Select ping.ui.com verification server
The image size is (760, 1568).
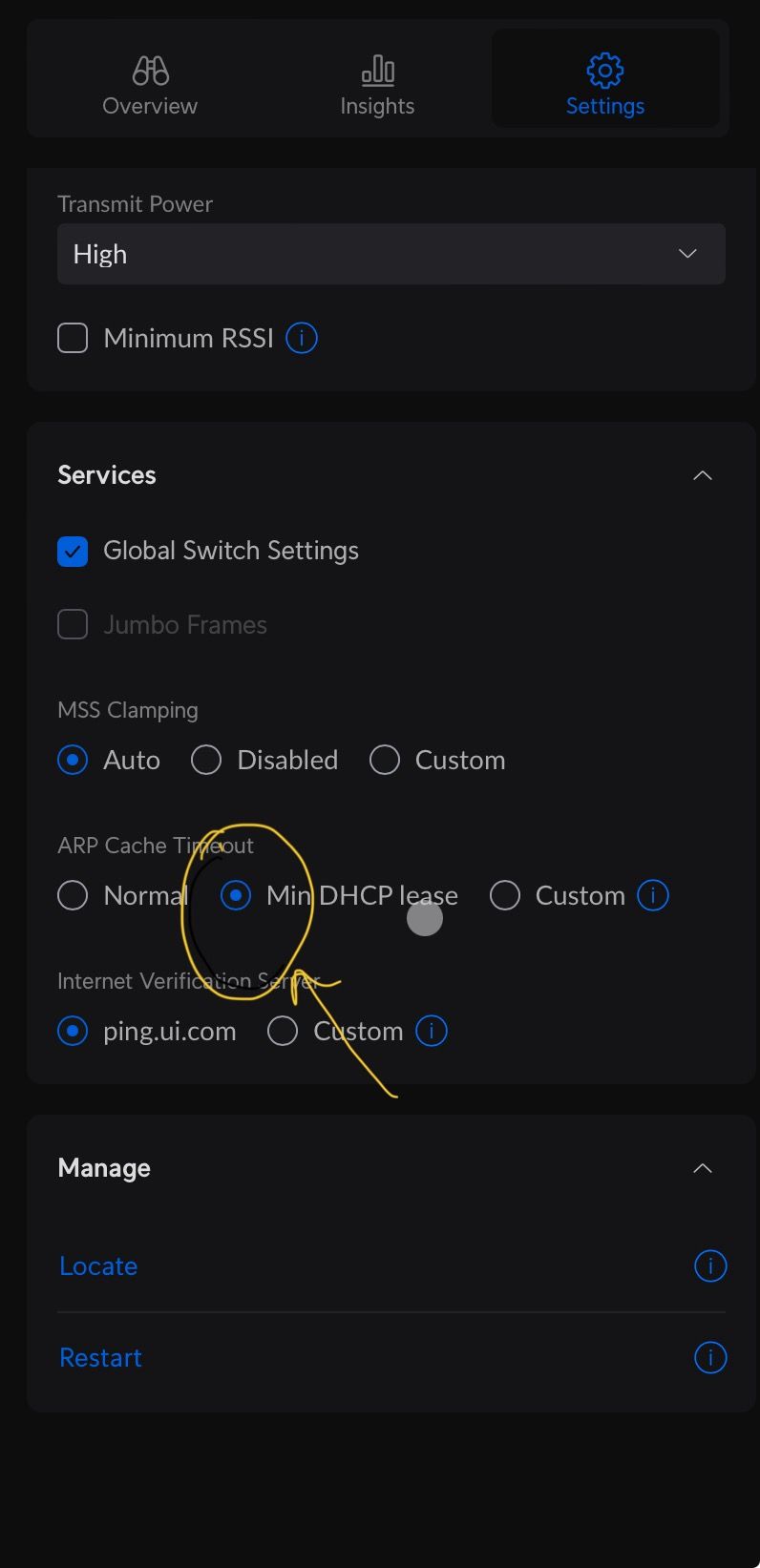pyautogui.click(x=73, y=1031)
